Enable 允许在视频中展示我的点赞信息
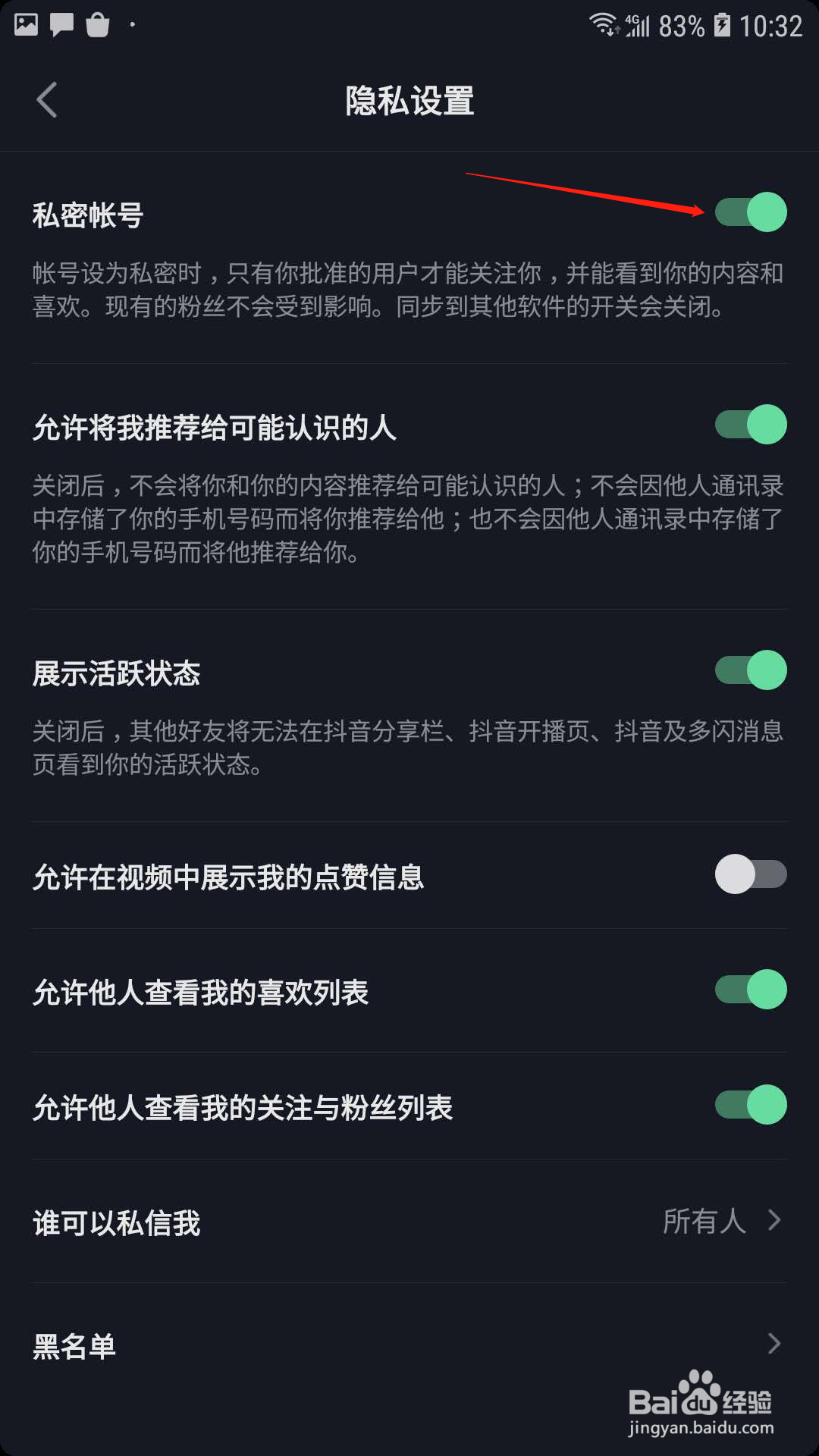The width and height of the screenshot is (819, 1456). point(751,876)
